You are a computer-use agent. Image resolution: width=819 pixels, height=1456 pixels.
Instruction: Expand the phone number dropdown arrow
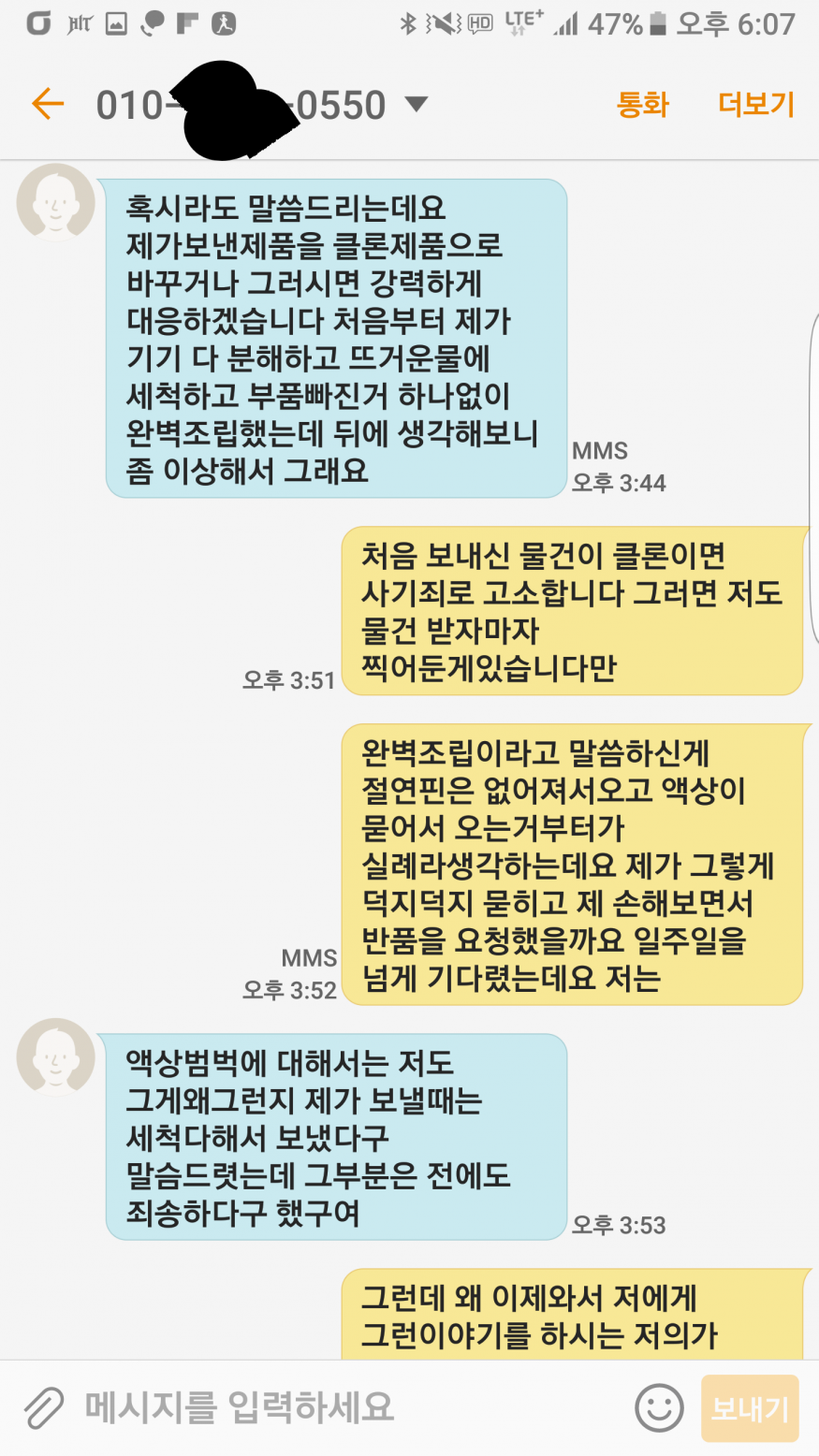(x=415, y=105)
